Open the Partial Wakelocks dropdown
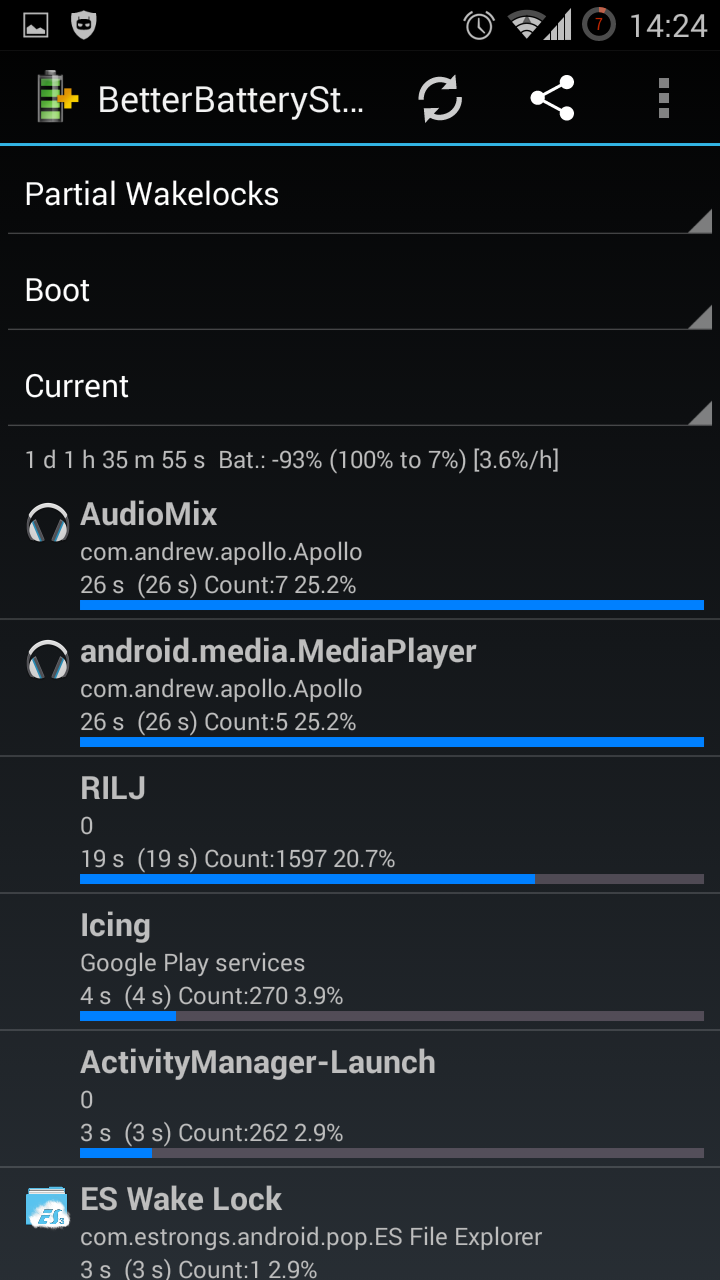 [360, 194]
